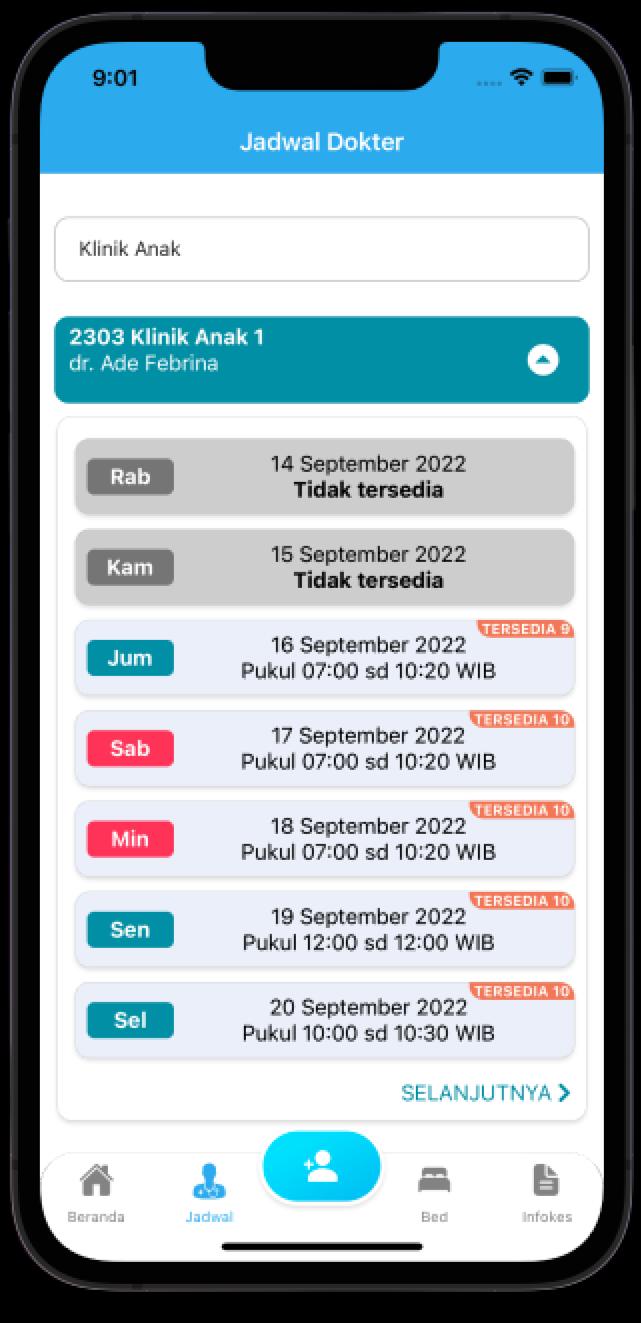Switch to the Bed tab

click(434, 1193)
